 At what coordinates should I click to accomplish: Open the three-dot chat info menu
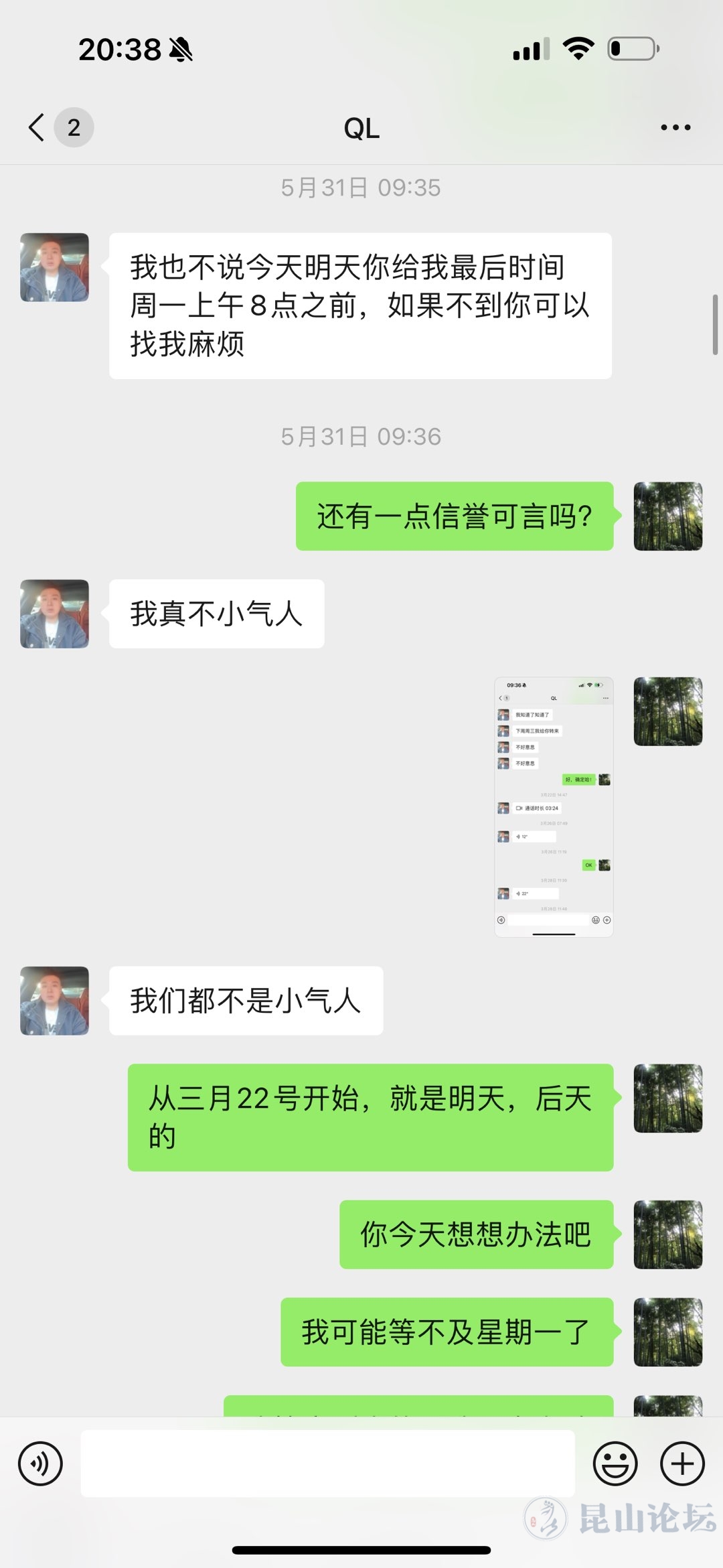(x=675, y=127)
